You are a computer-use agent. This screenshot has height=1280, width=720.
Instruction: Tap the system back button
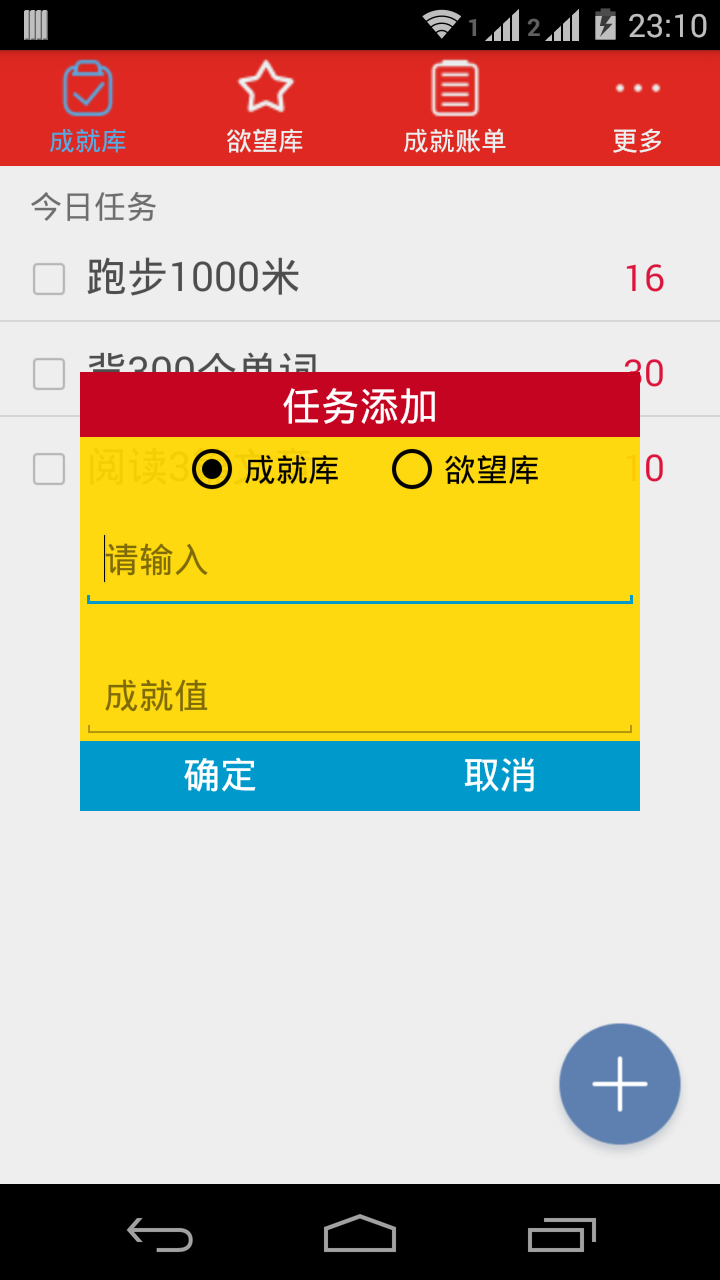pos(160,1234)
